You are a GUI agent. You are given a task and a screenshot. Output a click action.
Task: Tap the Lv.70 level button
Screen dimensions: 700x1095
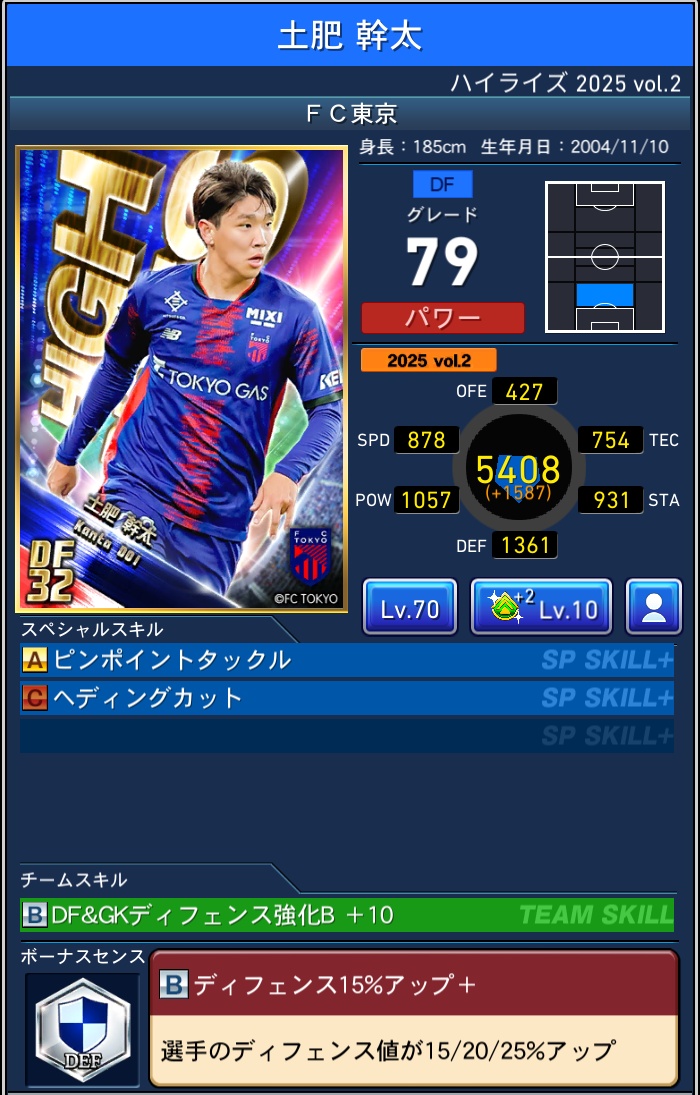[410, 607]
